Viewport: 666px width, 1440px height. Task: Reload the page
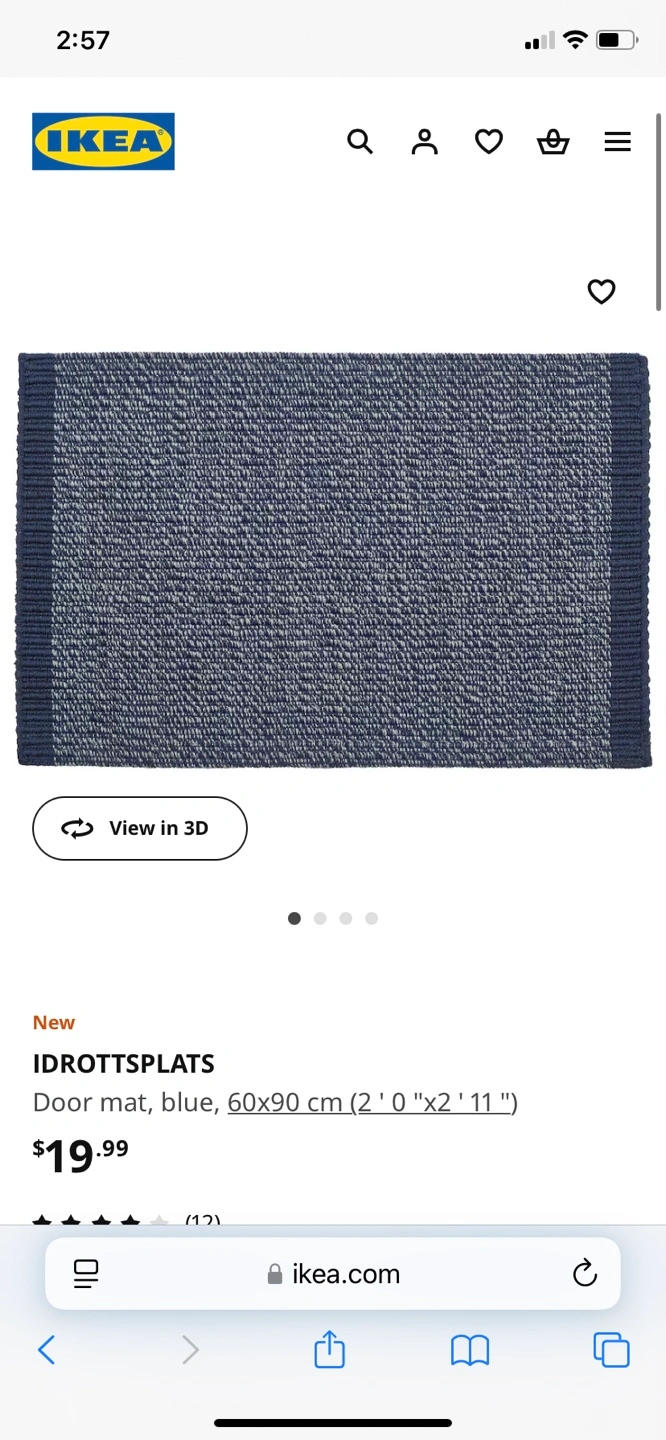coord(585,1274)
